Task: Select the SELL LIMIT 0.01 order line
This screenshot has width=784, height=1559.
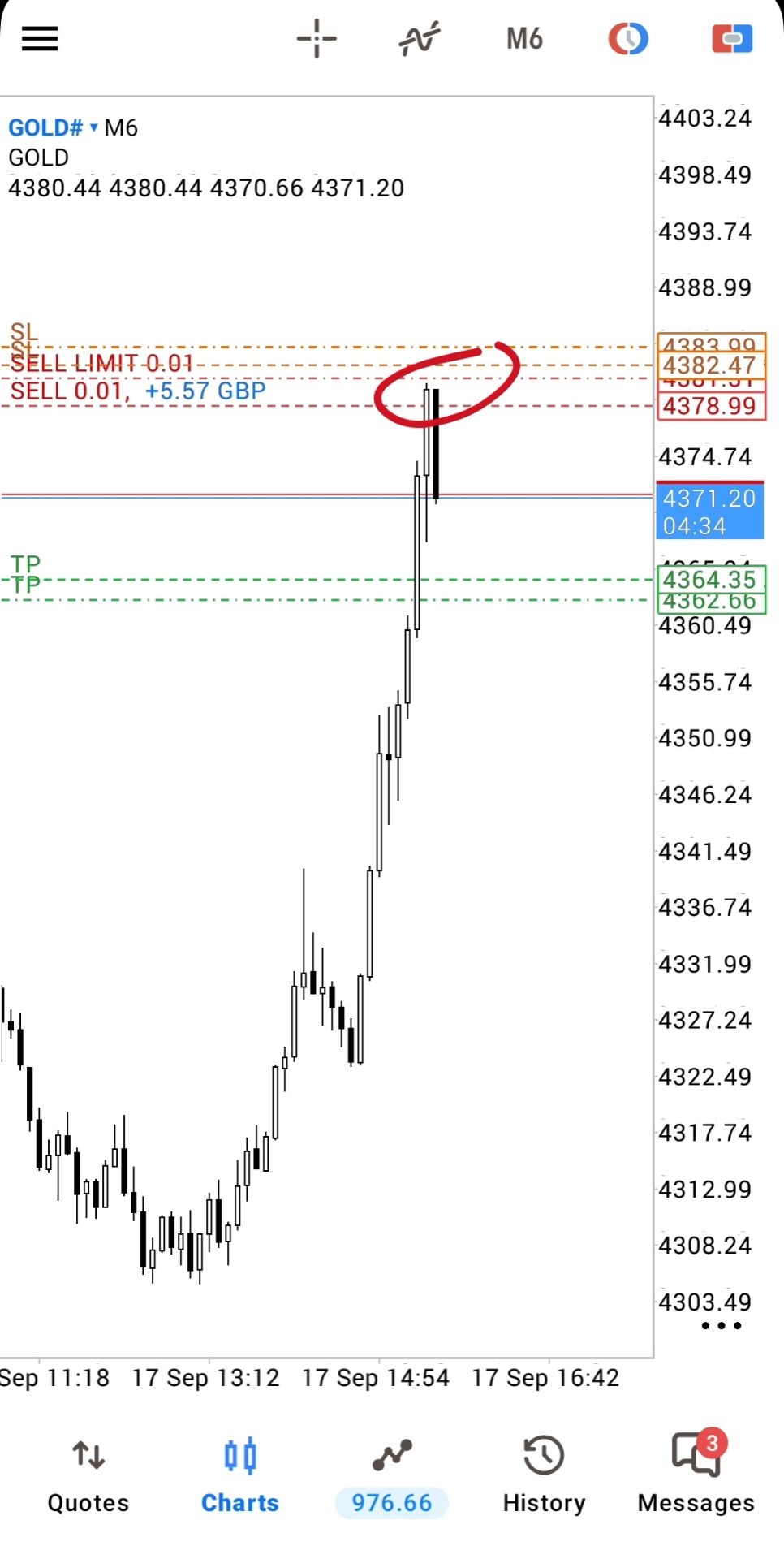Action: coord(102,363)
